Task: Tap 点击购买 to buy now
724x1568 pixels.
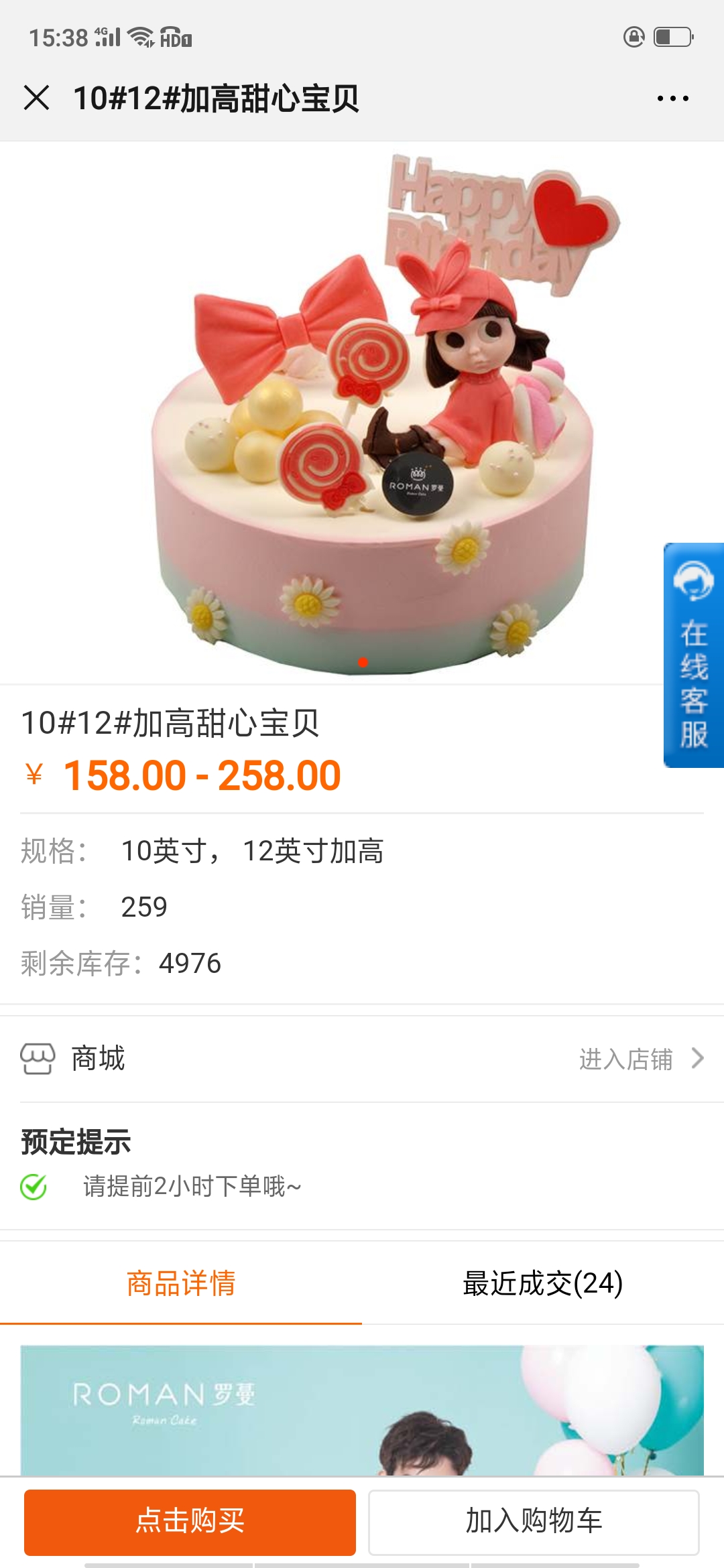Action: tap(190, 1521)
